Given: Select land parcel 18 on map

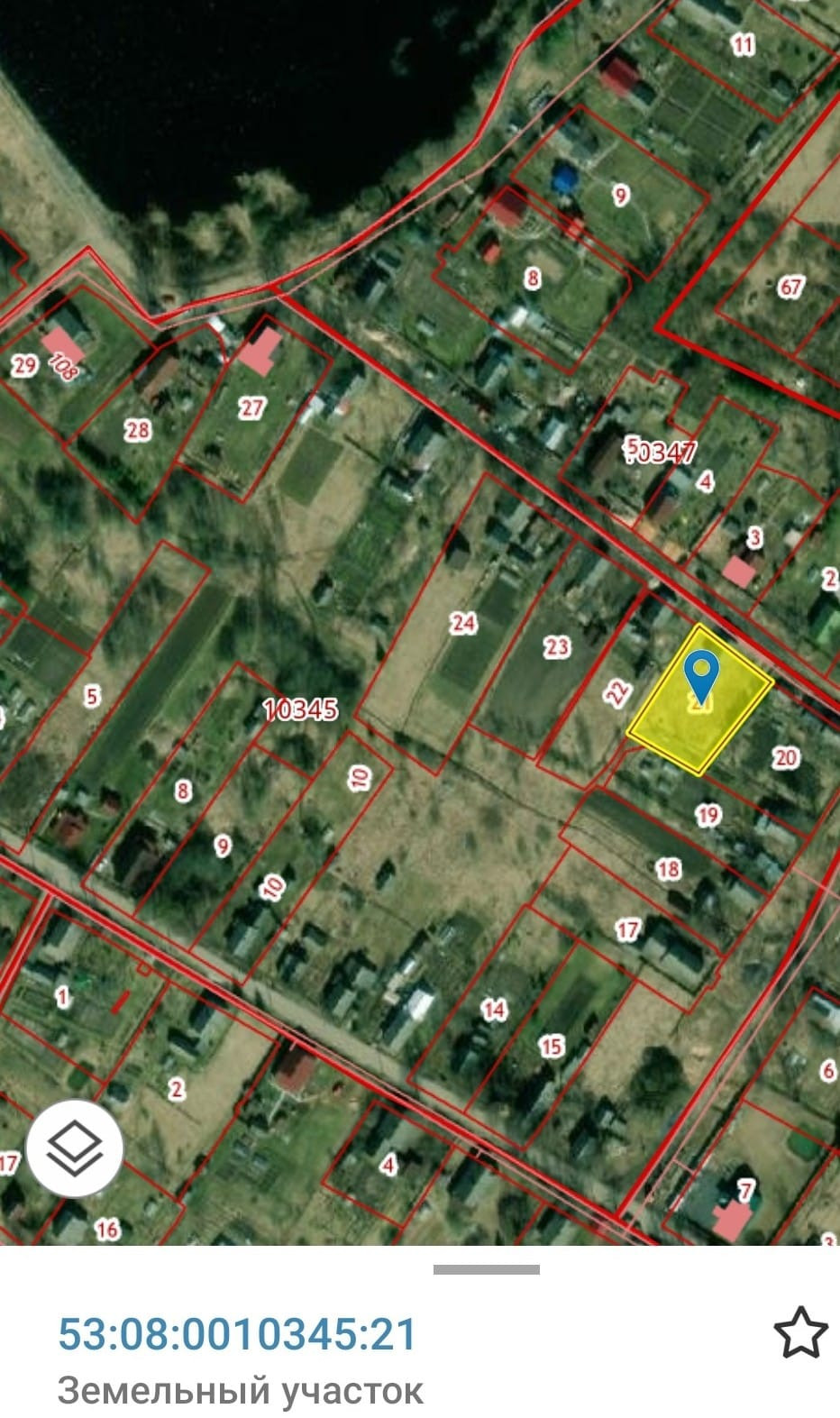Looking at the screenshot, I should coord(668,868).
